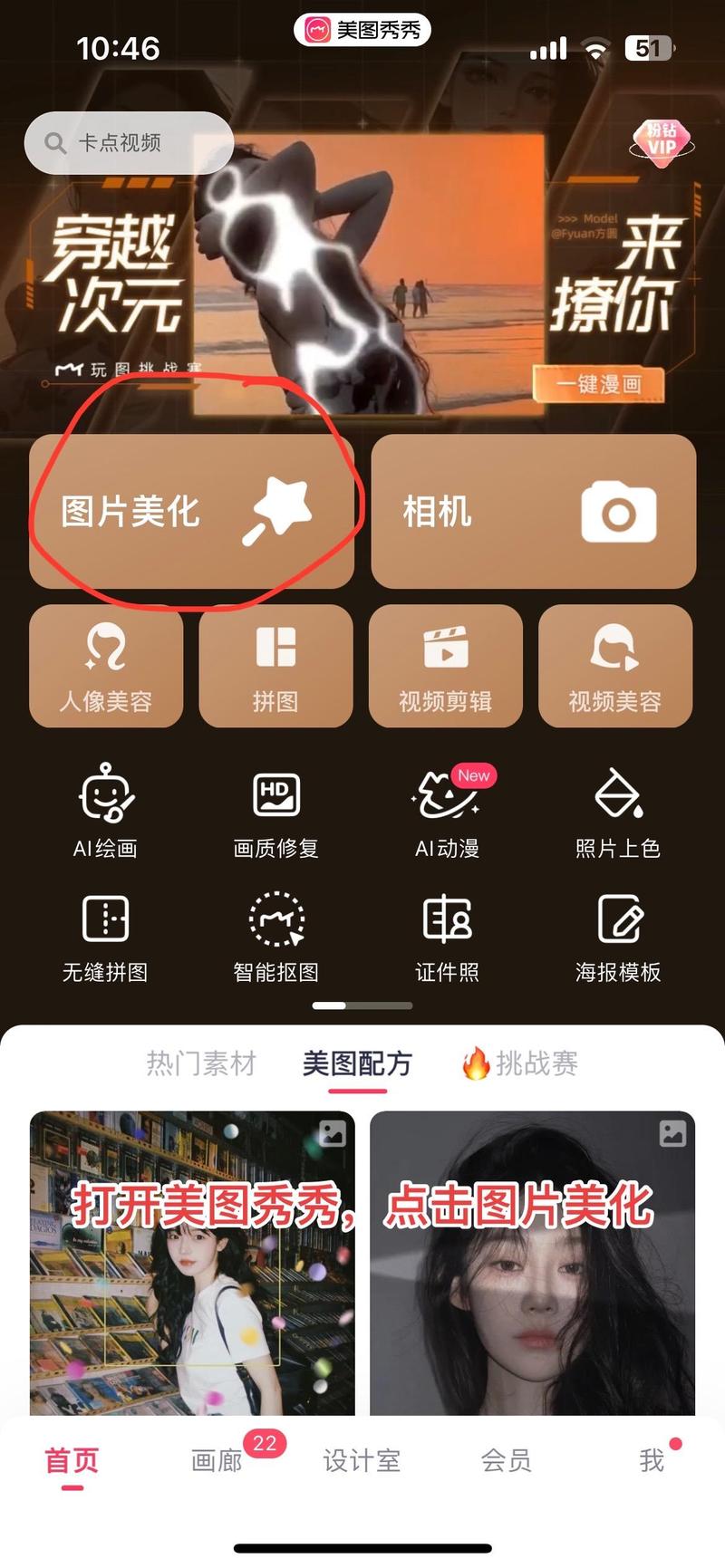Open the 粉钻 VIP badge
The image size is (725, 1568).
click(x=662, y=139)
